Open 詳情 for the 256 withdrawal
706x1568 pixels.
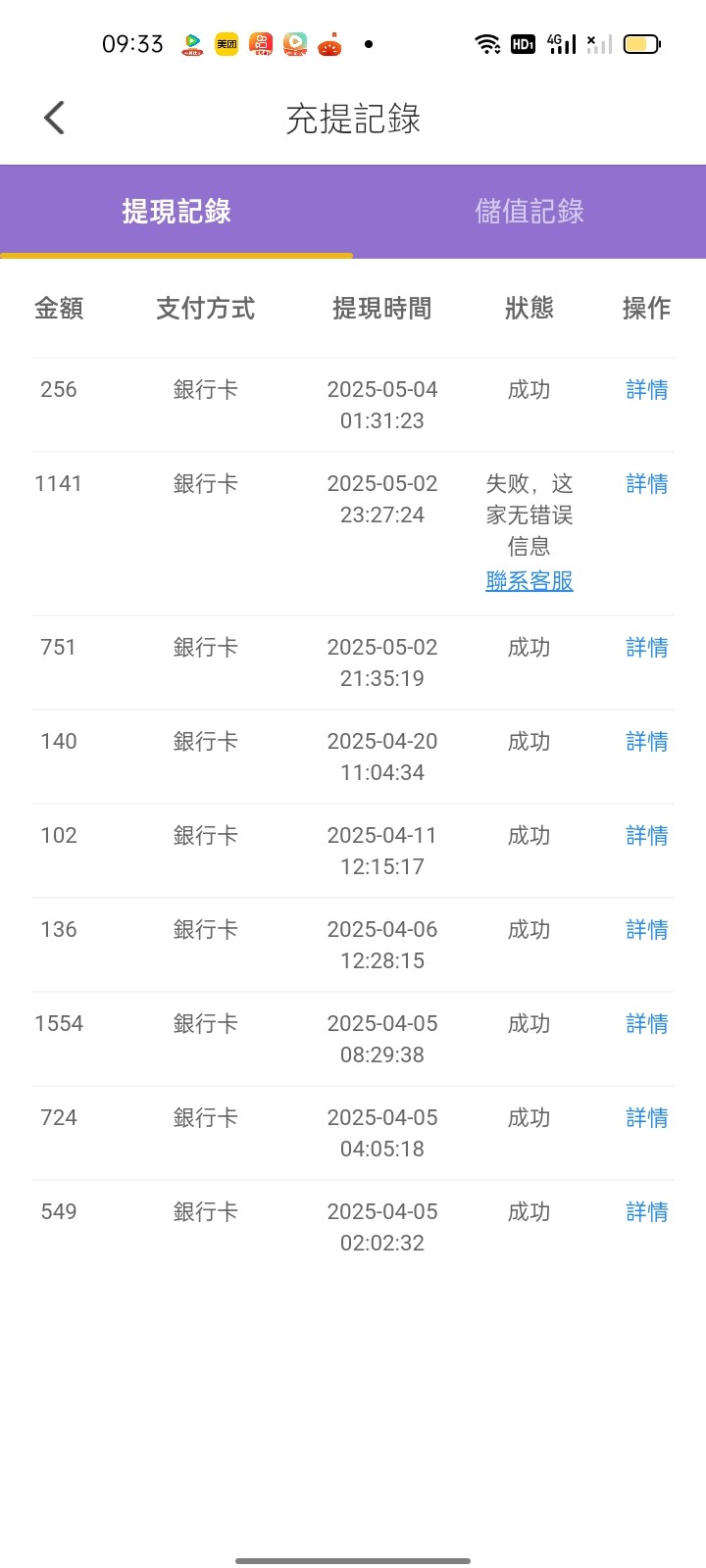click(x=647, y=390)
